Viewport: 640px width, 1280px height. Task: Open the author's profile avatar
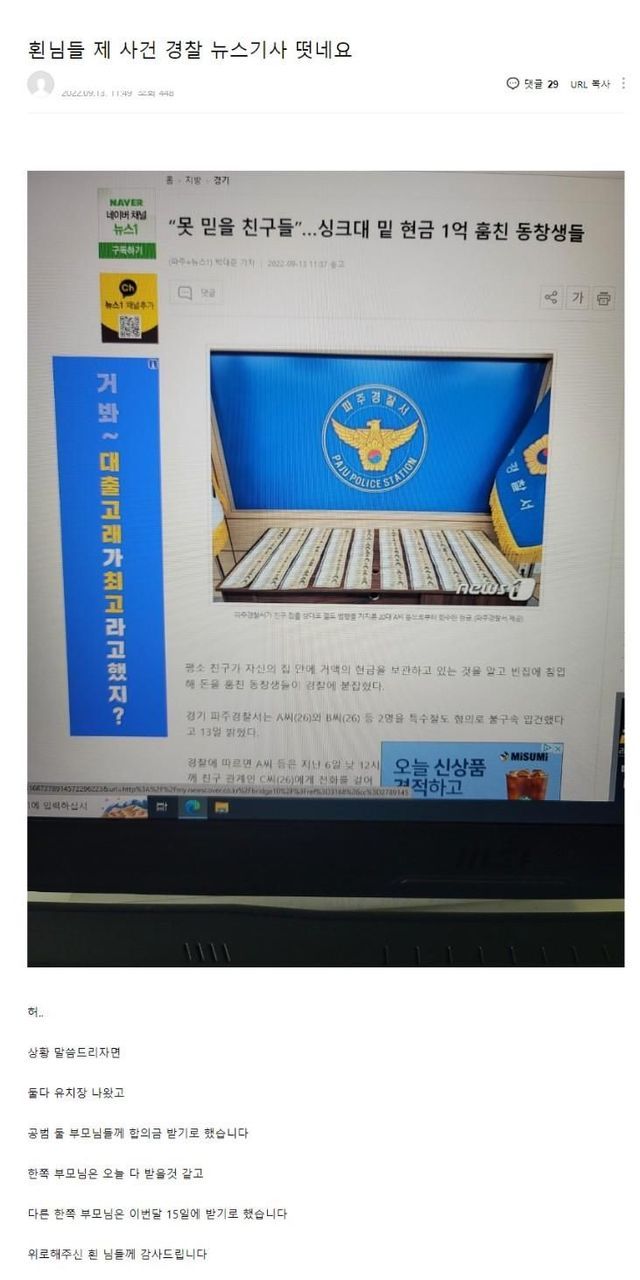pyautogui.click(x=41, y=84)
